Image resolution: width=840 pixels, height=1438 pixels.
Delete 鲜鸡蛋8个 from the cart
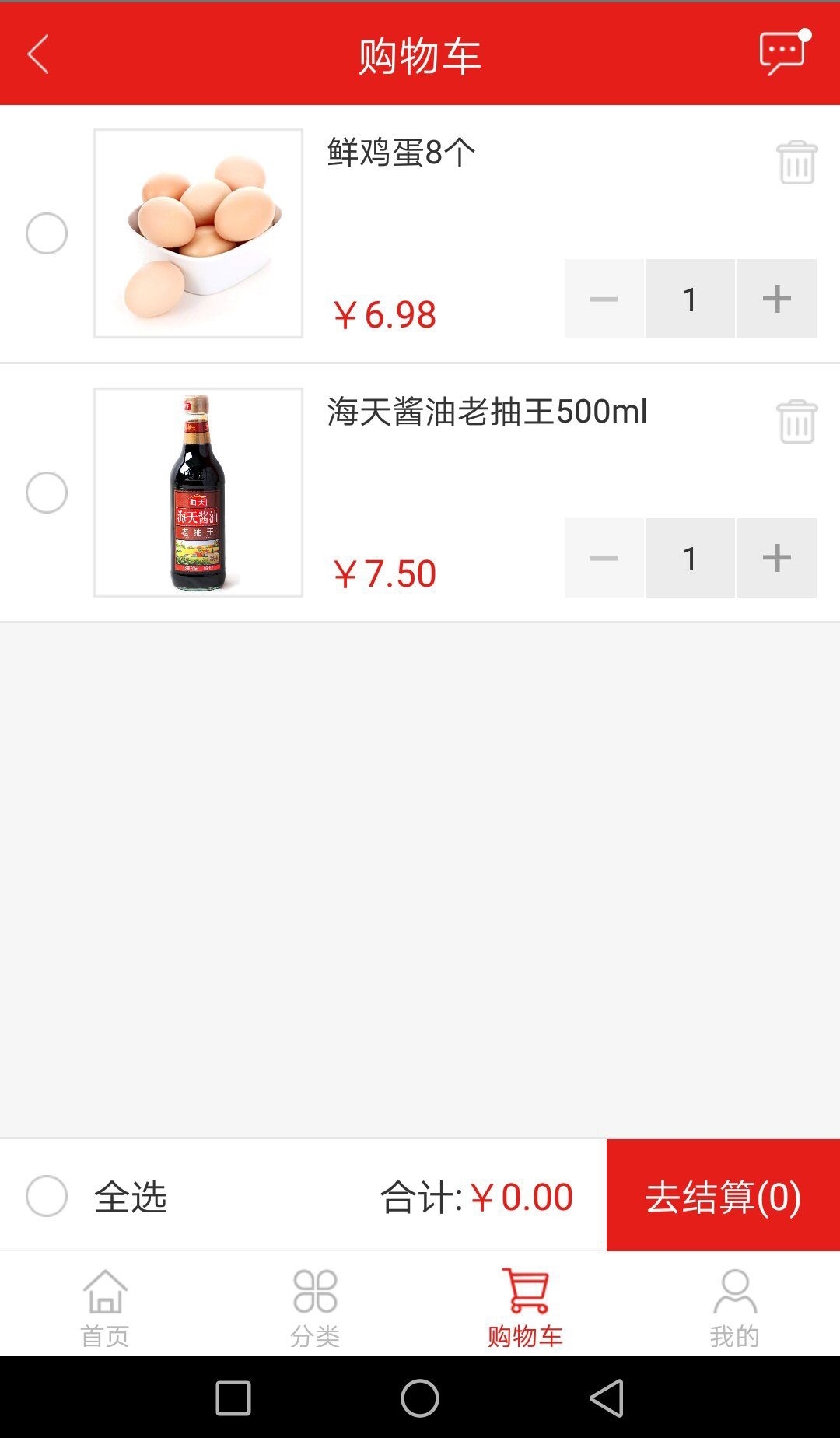pos(796,163)
